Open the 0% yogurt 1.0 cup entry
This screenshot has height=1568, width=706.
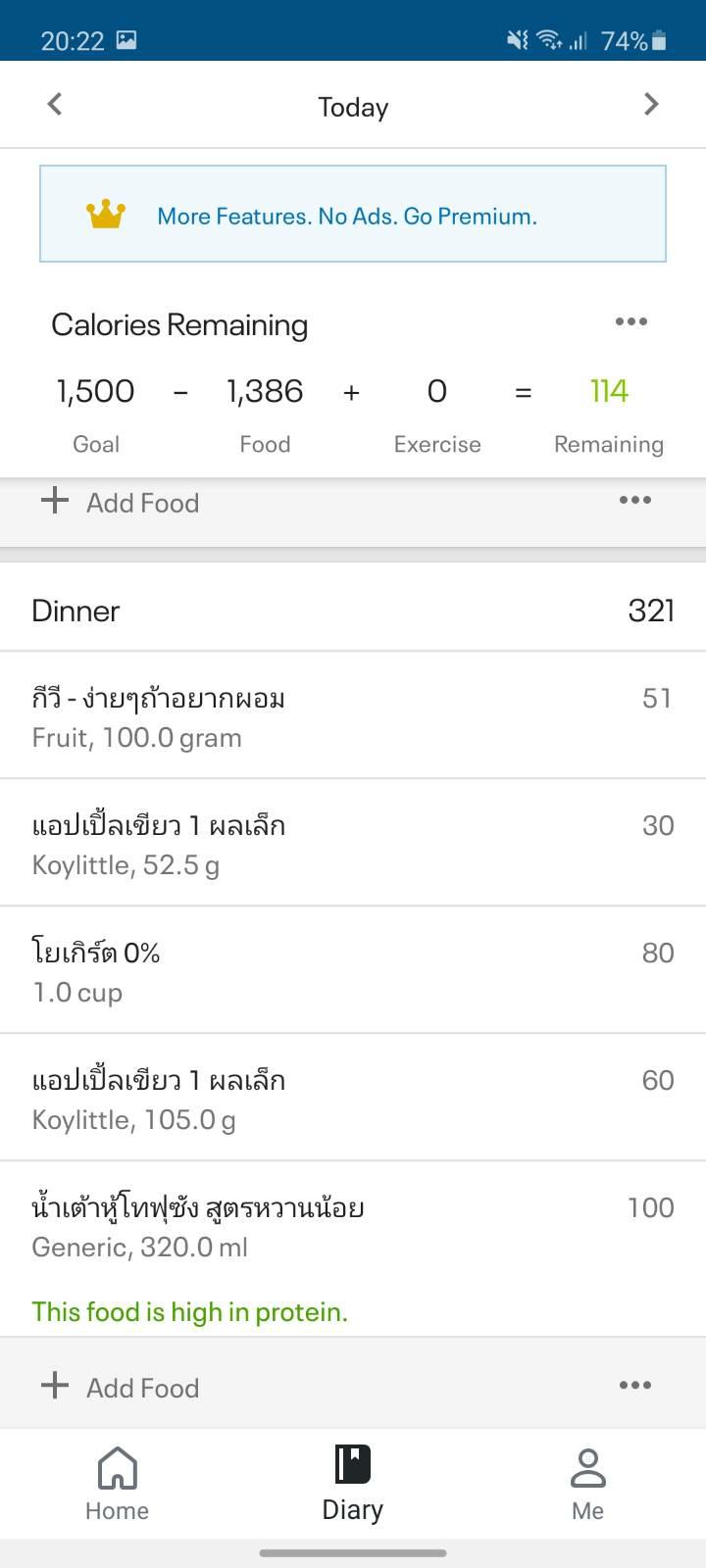pos(353,970)
